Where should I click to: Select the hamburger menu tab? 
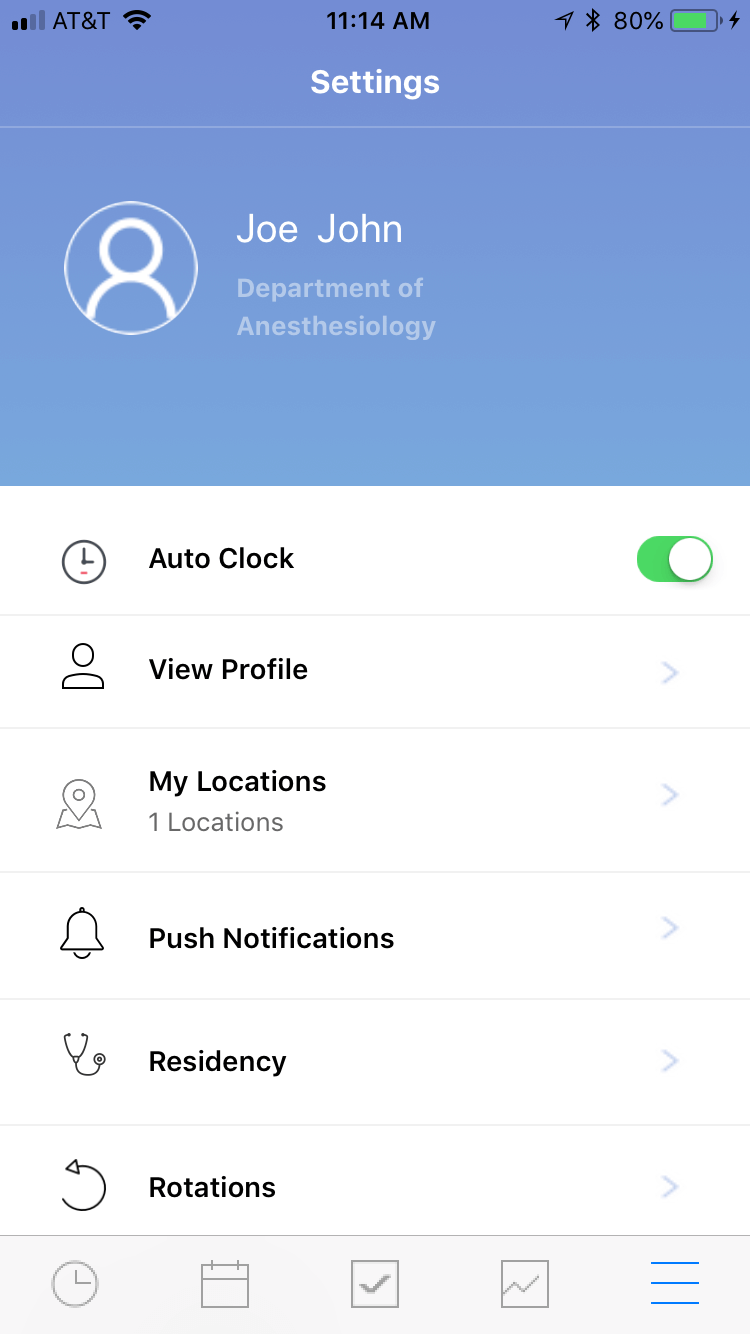point(675,1283)
